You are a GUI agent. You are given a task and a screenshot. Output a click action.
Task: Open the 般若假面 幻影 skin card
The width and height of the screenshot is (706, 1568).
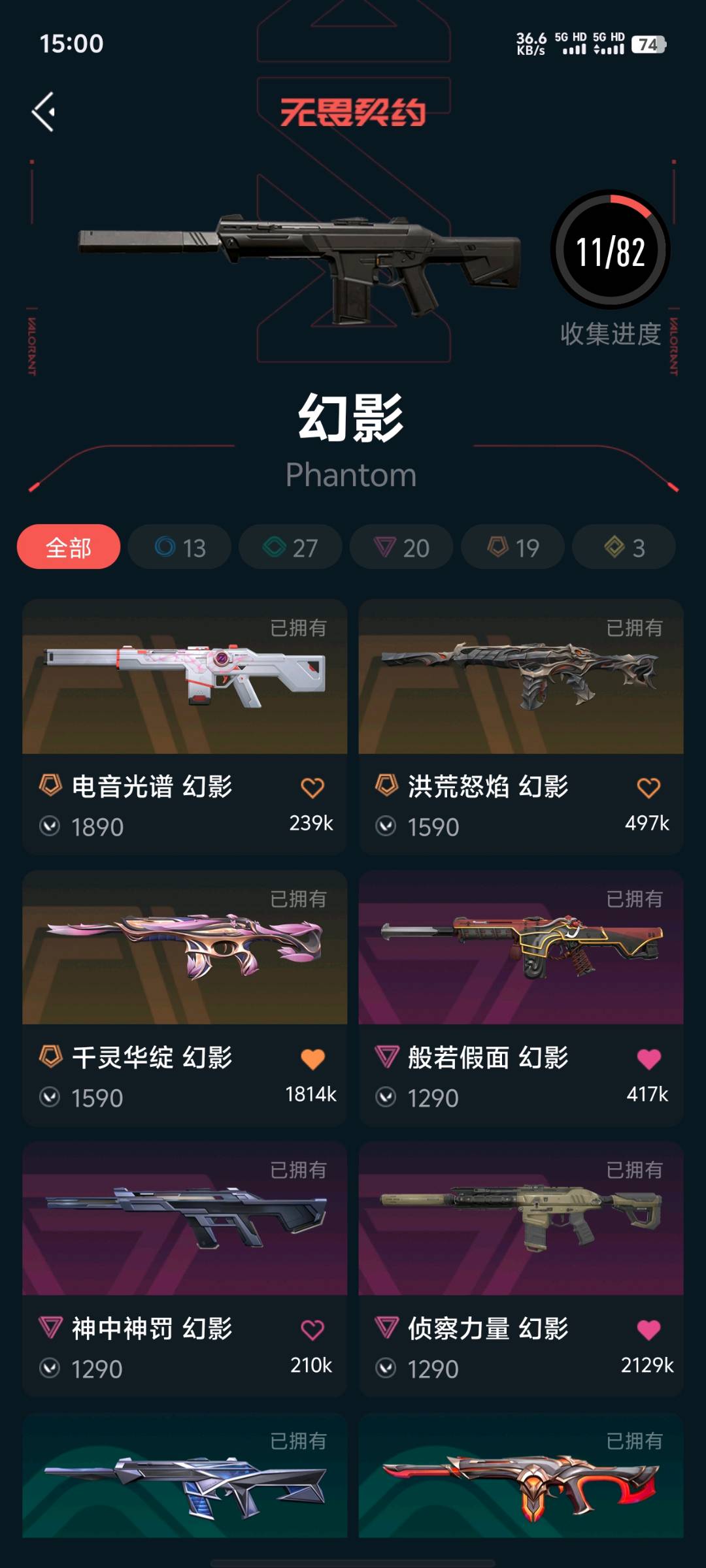[521, 947]
